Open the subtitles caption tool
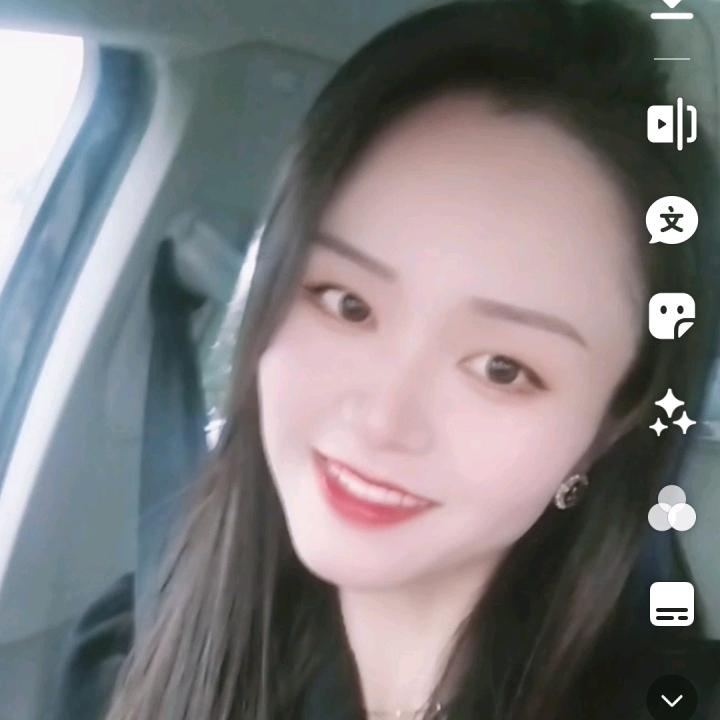 672,604
